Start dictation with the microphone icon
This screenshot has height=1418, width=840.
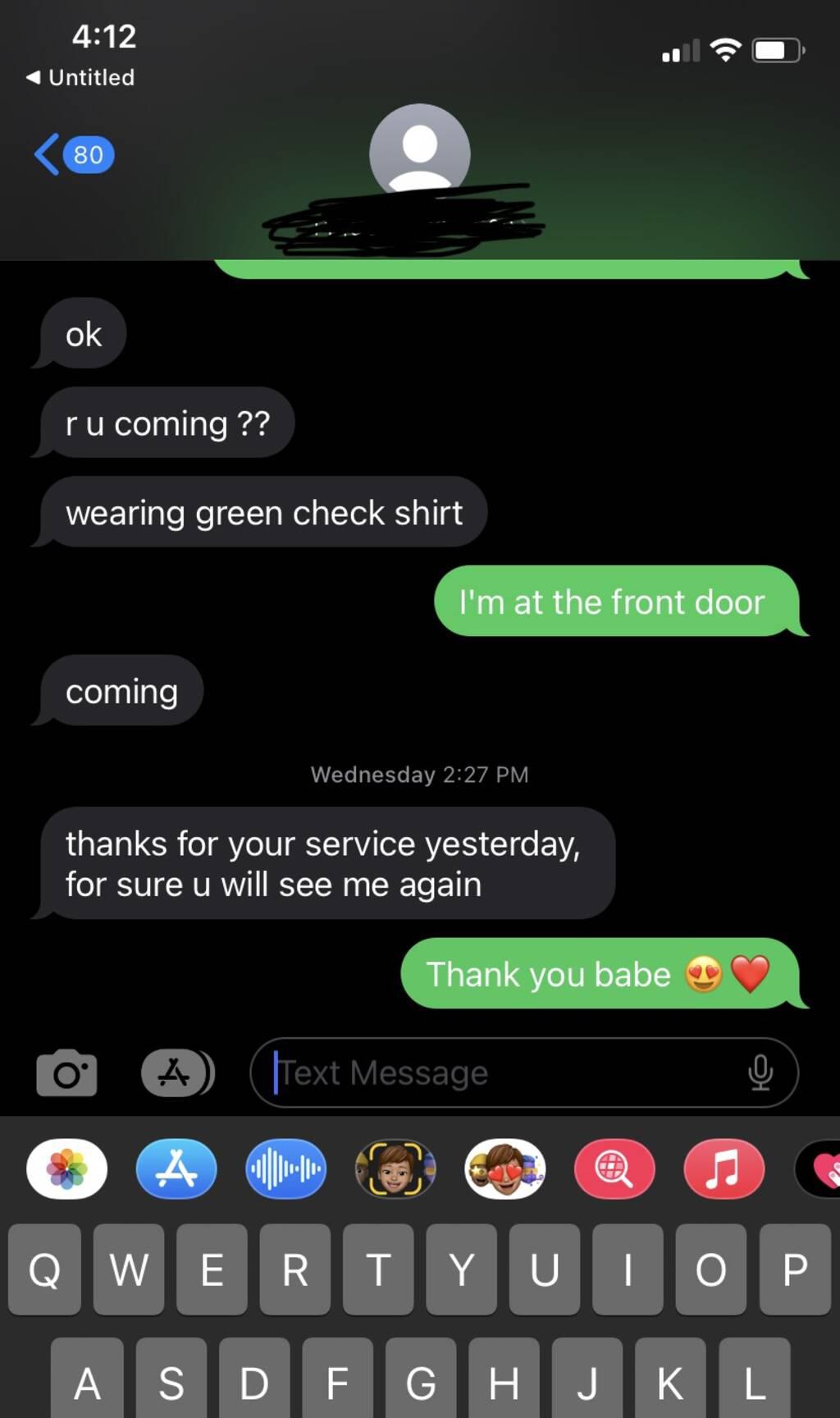[x=760, y=1073]
